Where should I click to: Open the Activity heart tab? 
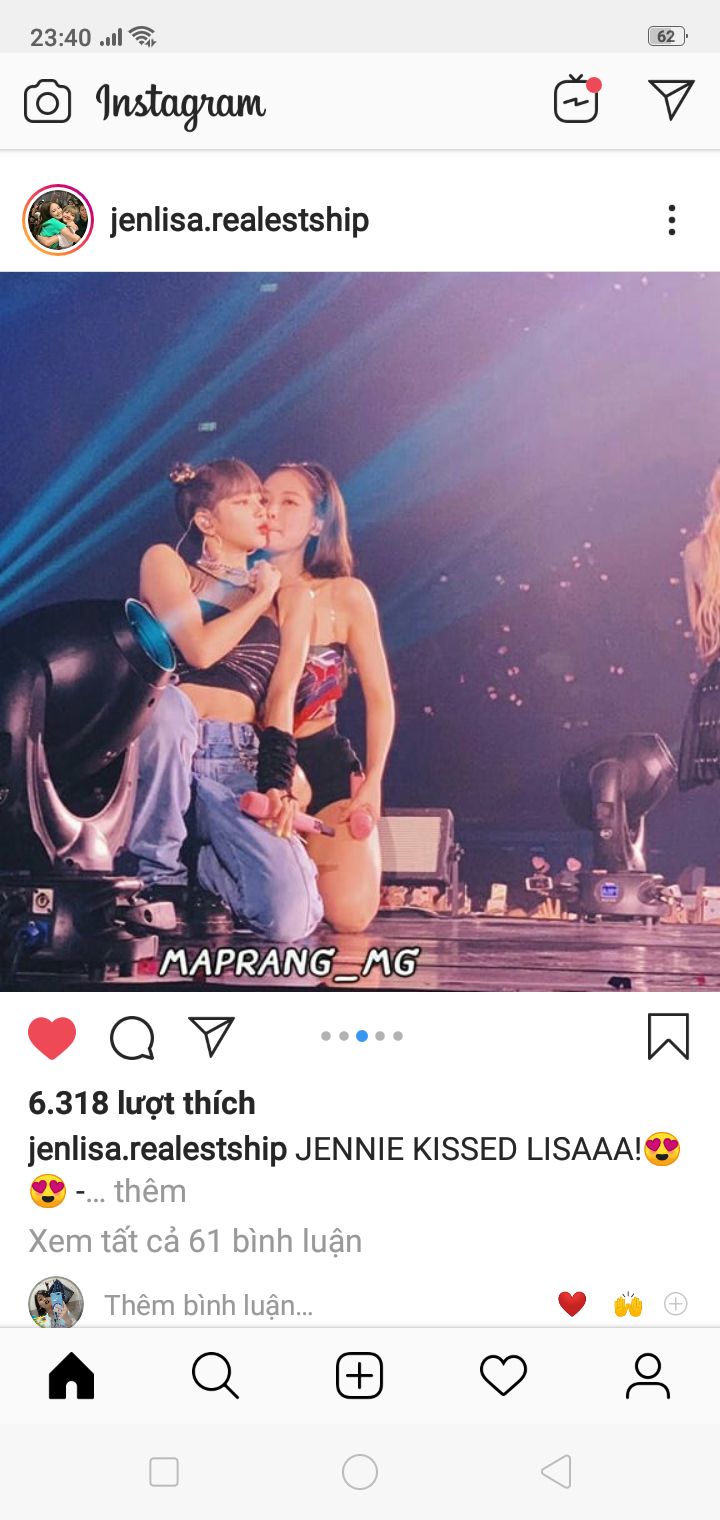coord(503,1376)
